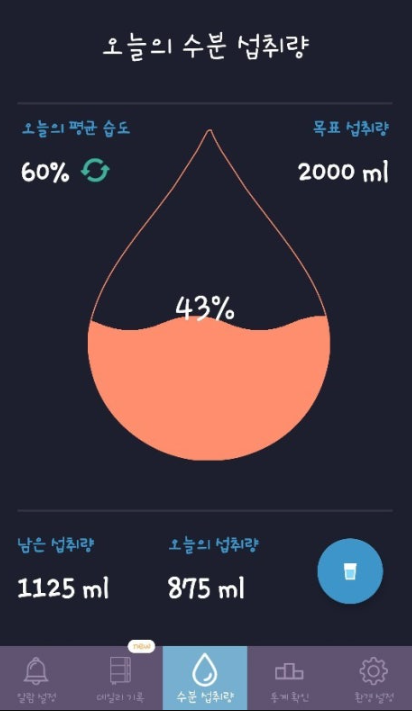Add a glass of water
Viewport: 412px width, 711px height.
[x=350, y=571]
